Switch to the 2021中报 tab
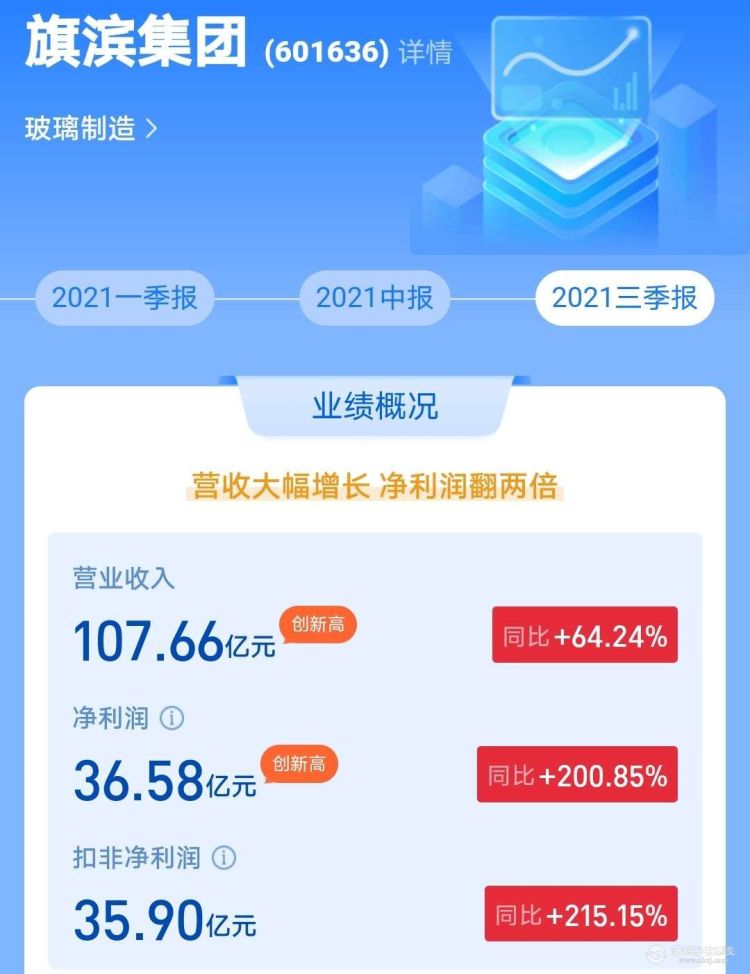 pyautogui.click(x=375, y=297)
